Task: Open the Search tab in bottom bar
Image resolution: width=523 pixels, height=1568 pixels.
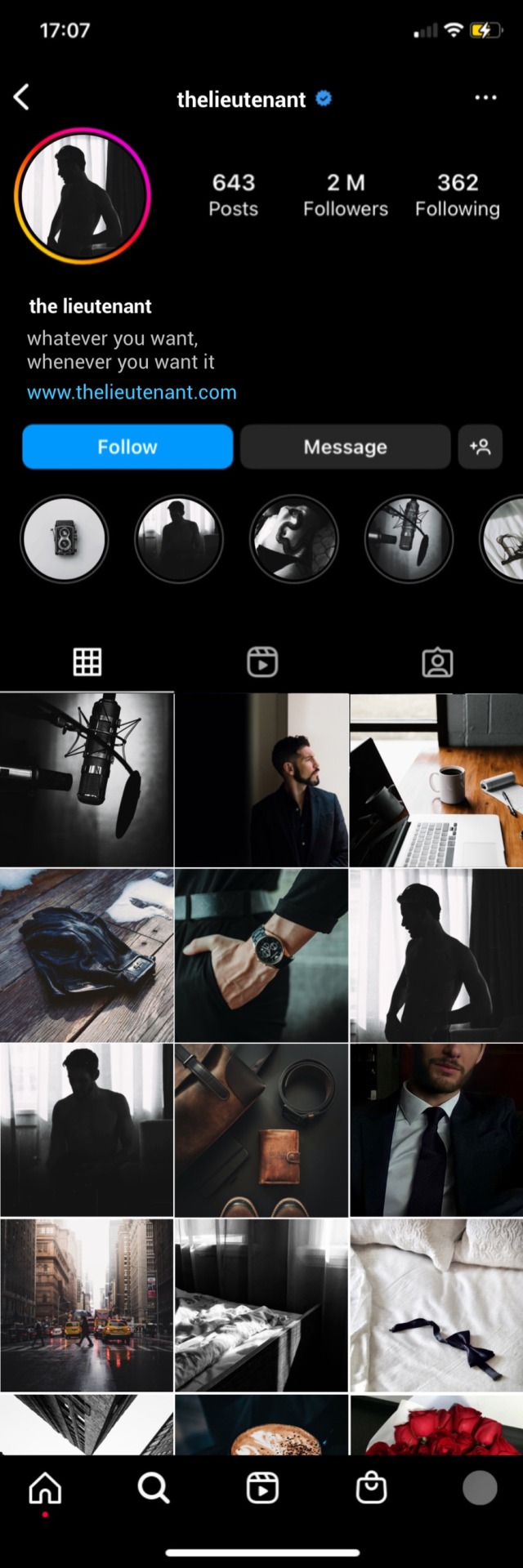Action: [153, 1488]
